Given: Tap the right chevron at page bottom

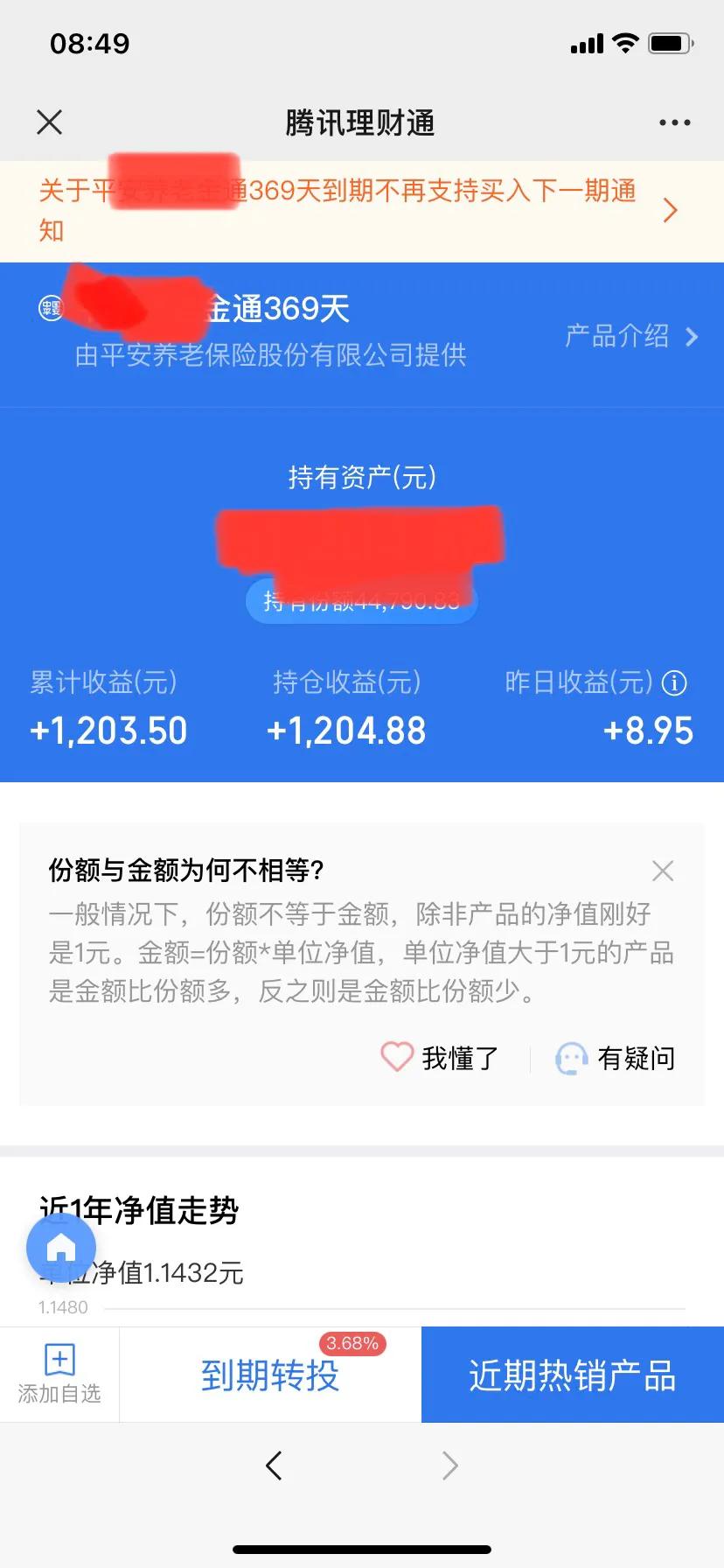Looking at the screenshot, I should click(449, 1466).
